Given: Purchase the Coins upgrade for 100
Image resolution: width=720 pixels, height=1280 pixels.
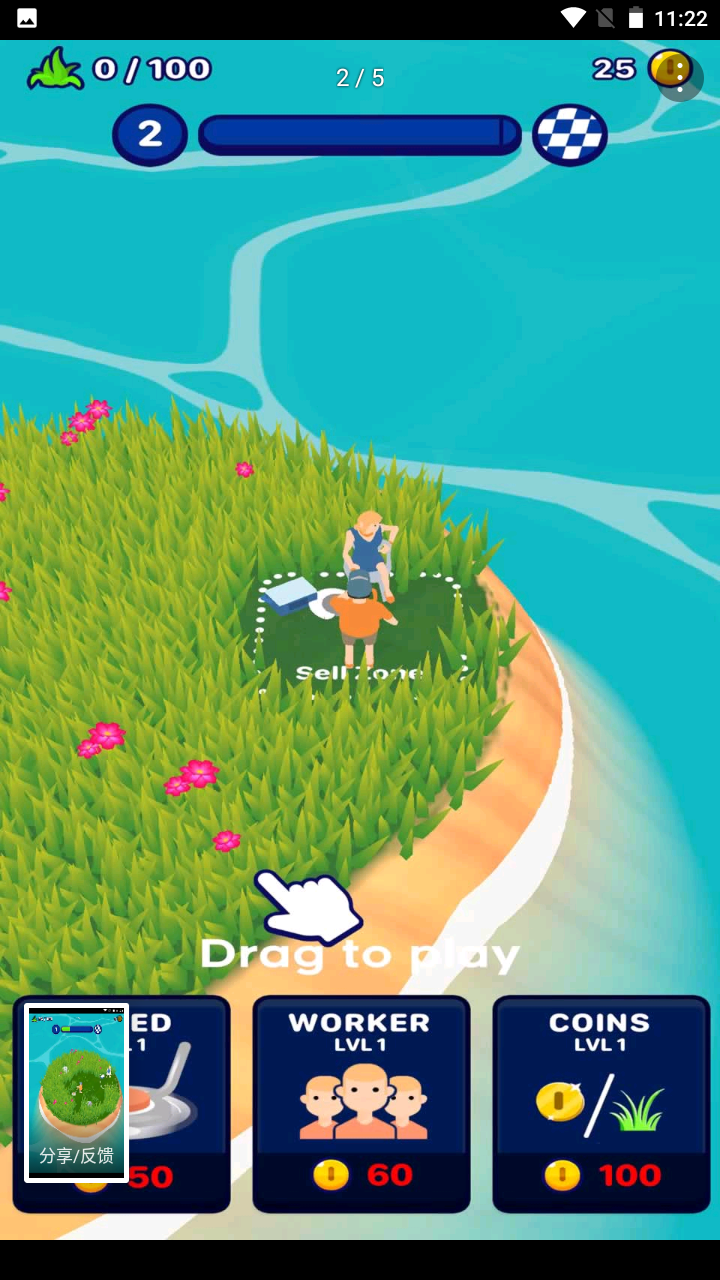Looking at the screenshot, I should (x=600, y=1104).
